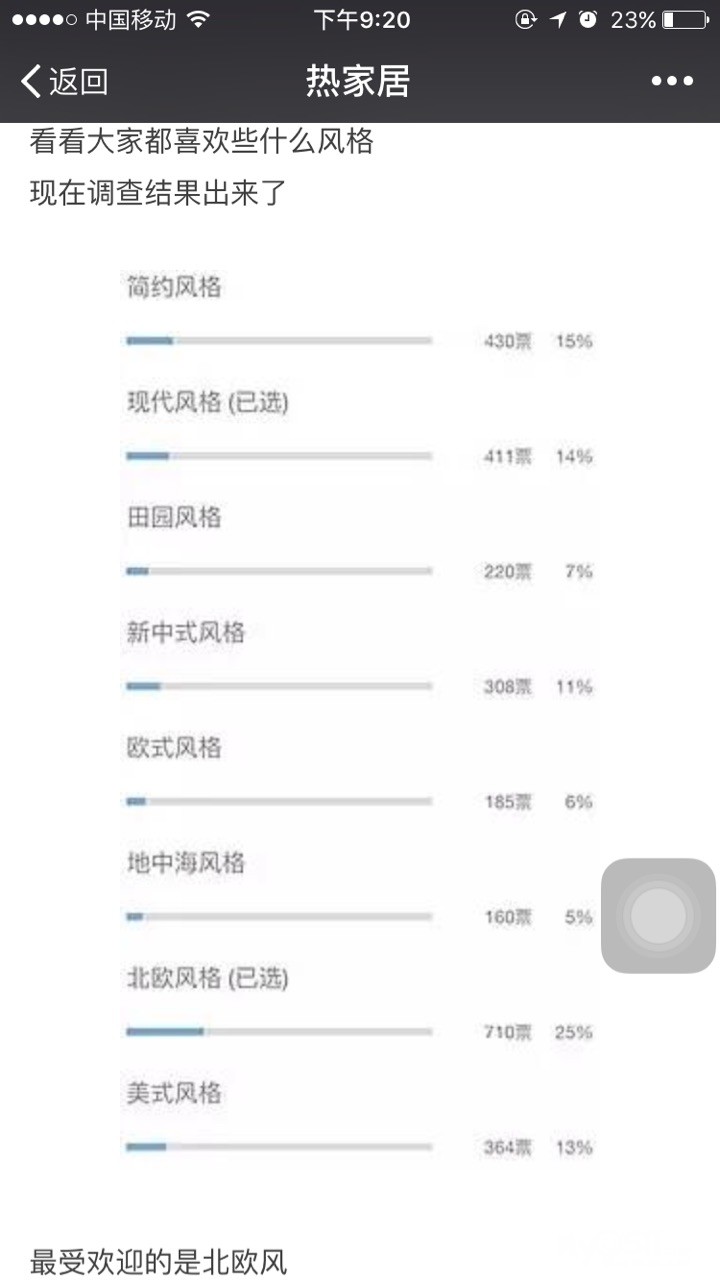720x1281 pixels.
Task: Tap the AssistiveTouch floating button
Action: click(658, 915)
